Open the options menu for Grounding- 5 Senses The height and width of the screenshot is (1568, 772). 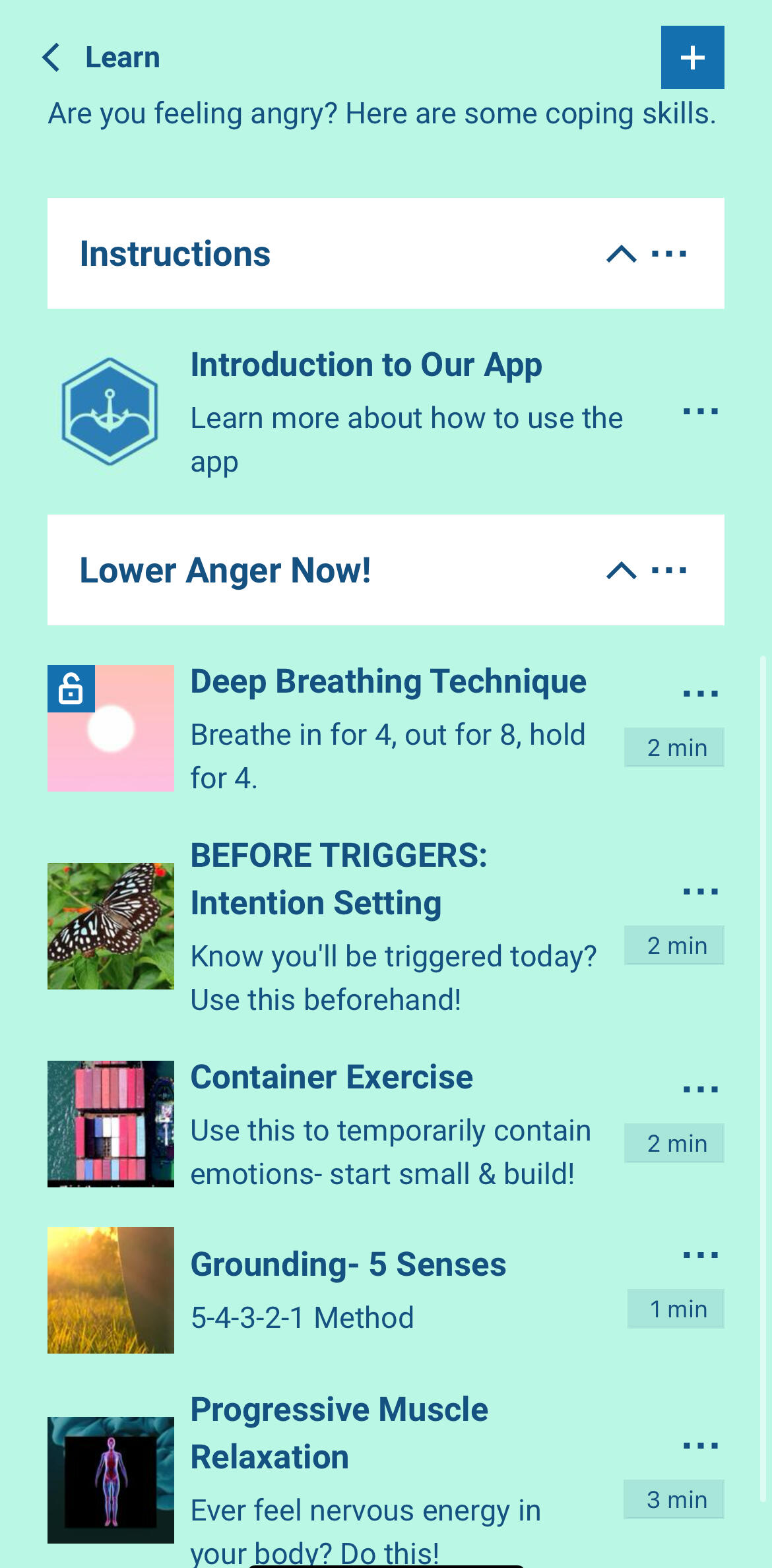point(700,1255)
